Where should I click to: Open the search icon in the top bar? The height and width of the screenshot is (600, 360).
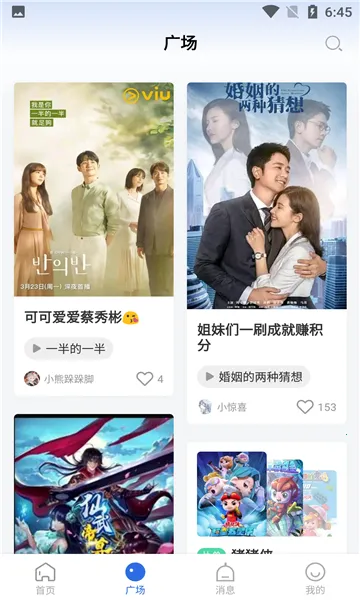click(333, 43)
